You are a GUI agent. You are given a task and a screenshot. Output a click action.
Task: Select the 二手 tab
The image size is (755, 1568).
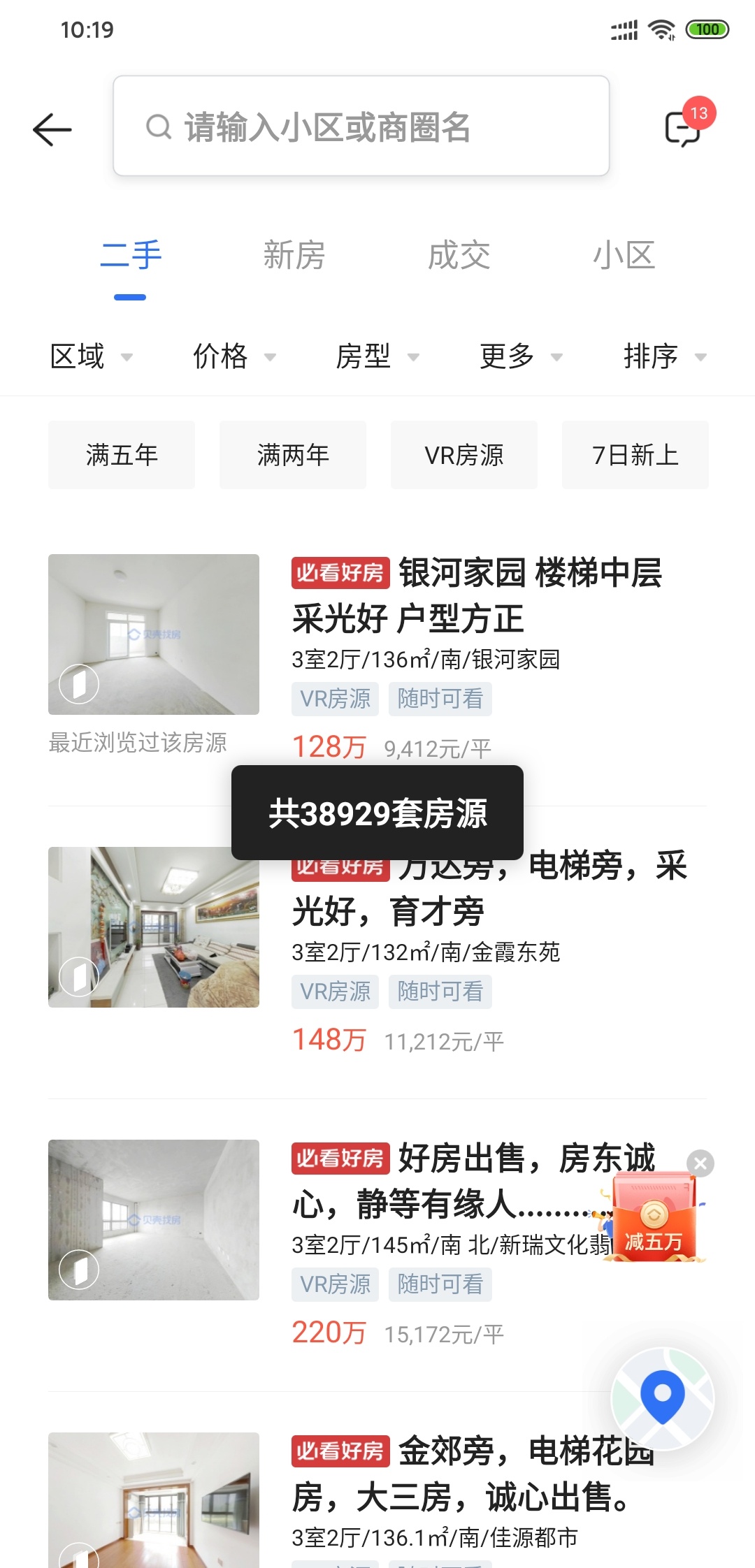131,255
